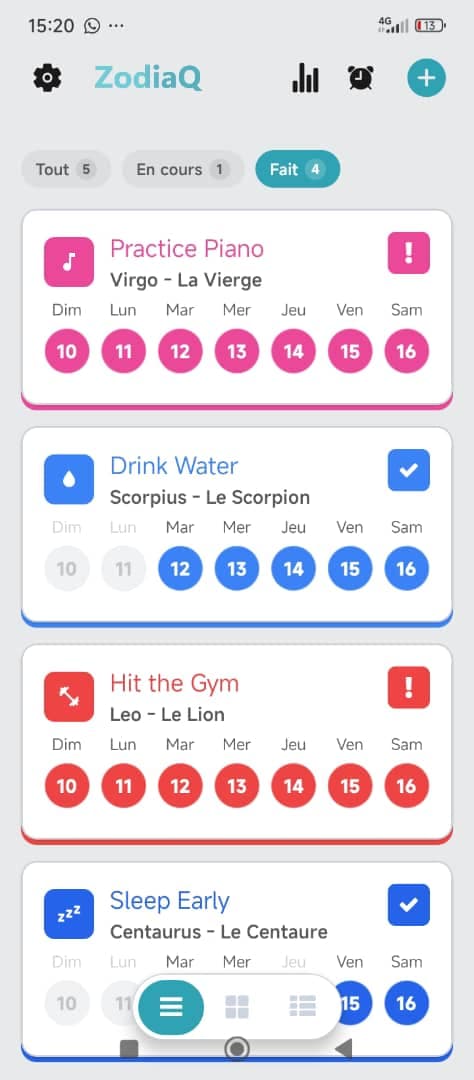
Task: Open the Practice Piano habit card
Action: click(237, 309)
